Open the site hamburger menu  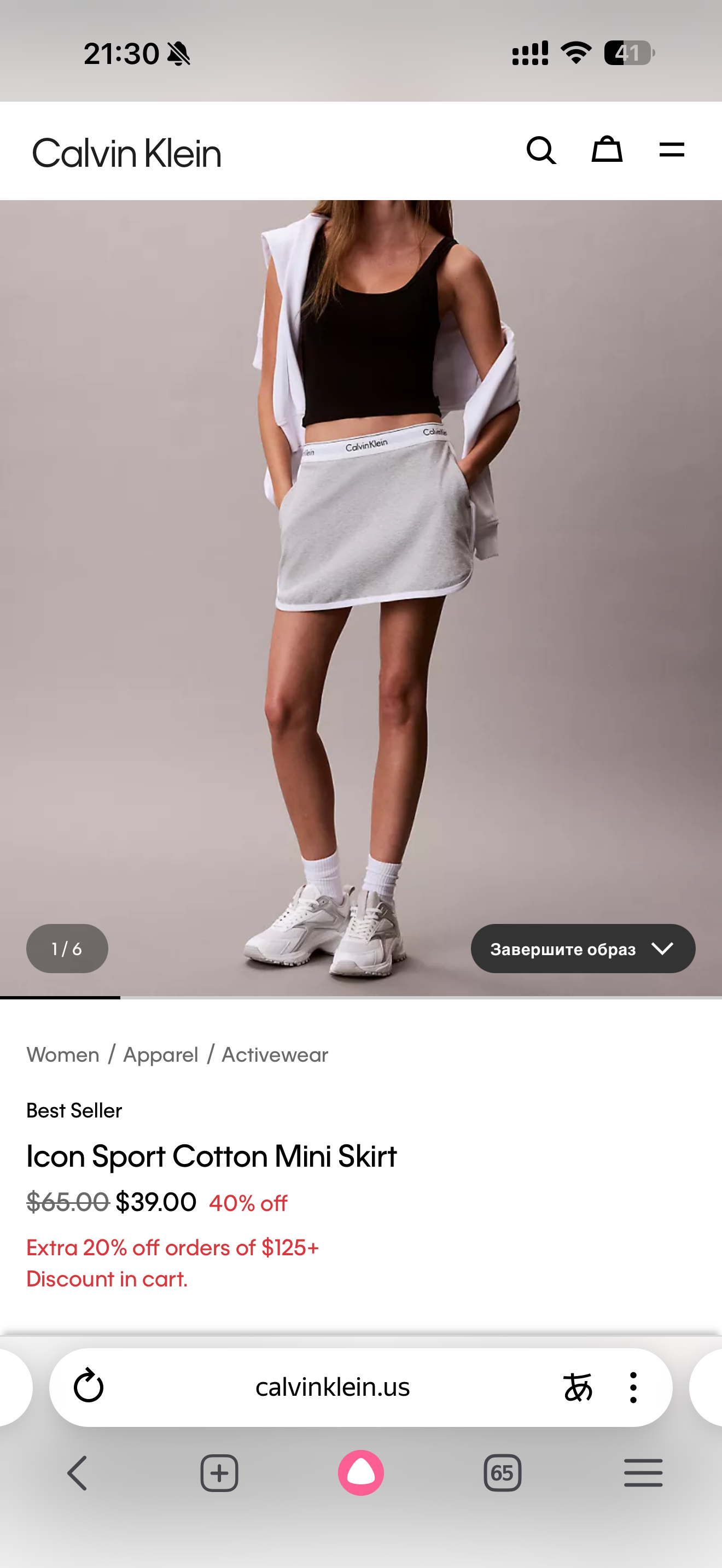pos(672,150)
